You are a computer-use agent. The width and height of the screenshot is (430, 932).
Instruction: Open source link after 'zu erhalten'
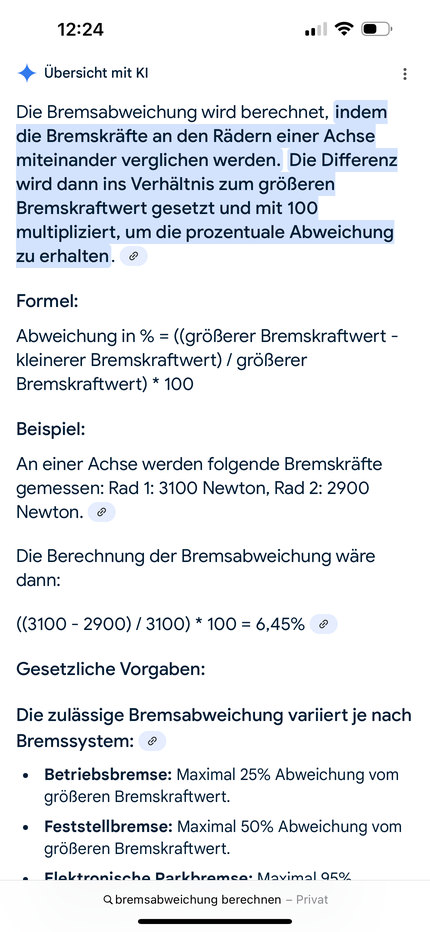[x=134, y=257]
